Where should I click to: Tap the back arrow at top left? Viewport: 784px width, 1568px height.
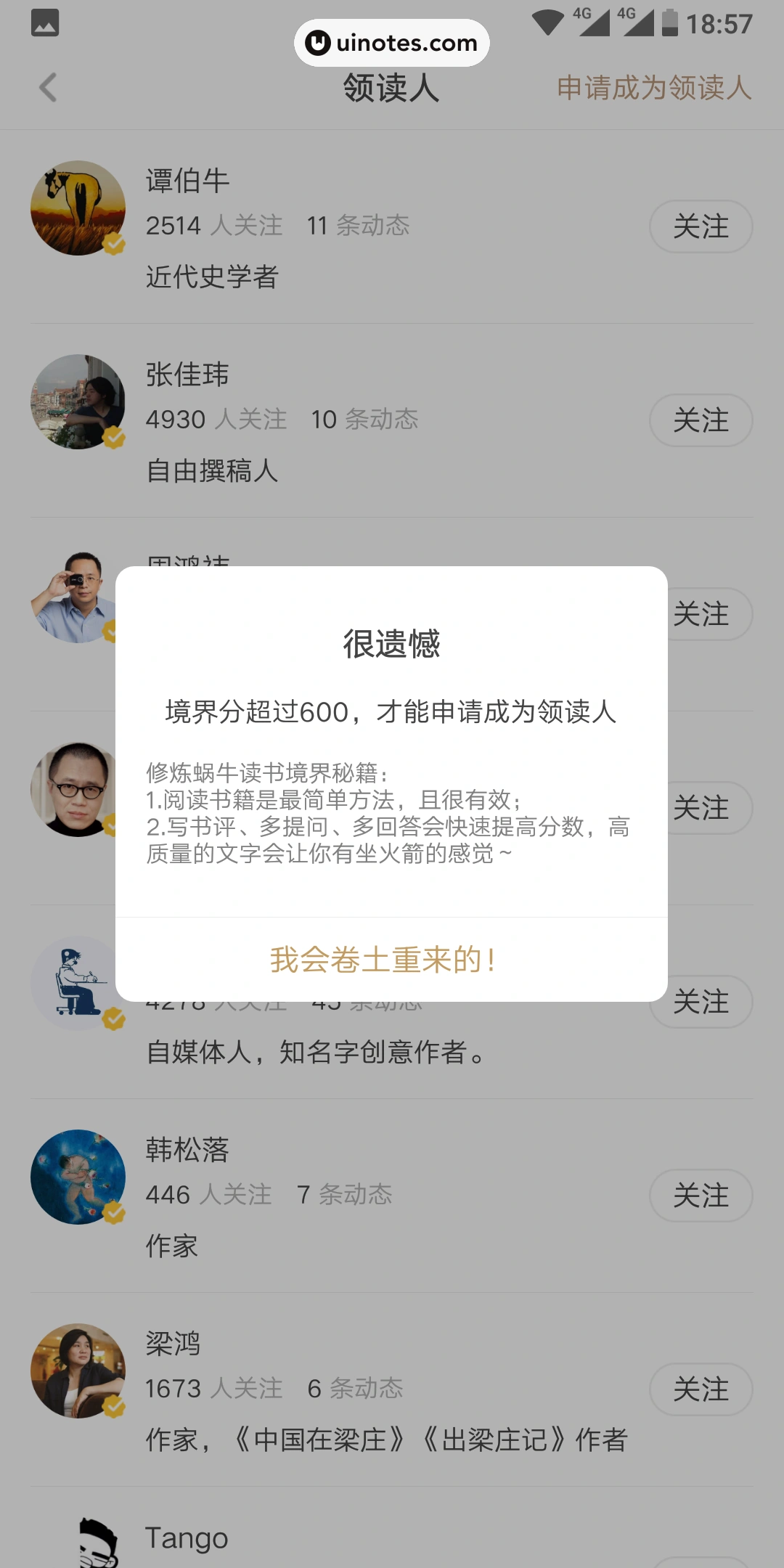pos(48,88)
